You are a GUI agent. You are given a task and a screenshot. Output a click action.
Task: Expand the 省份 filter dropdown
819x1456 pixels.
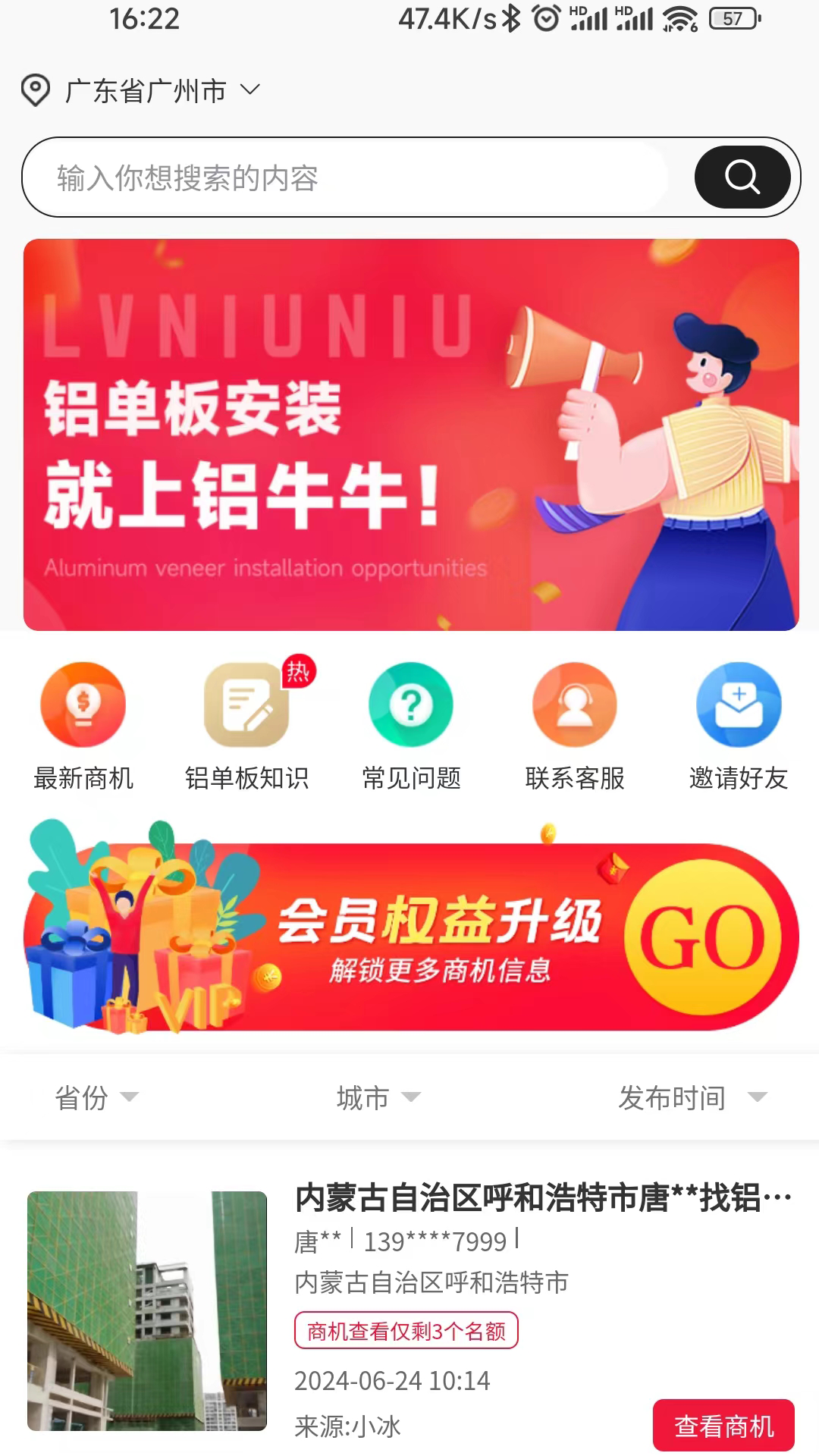pyautogui.click(x=96, y=1097)
